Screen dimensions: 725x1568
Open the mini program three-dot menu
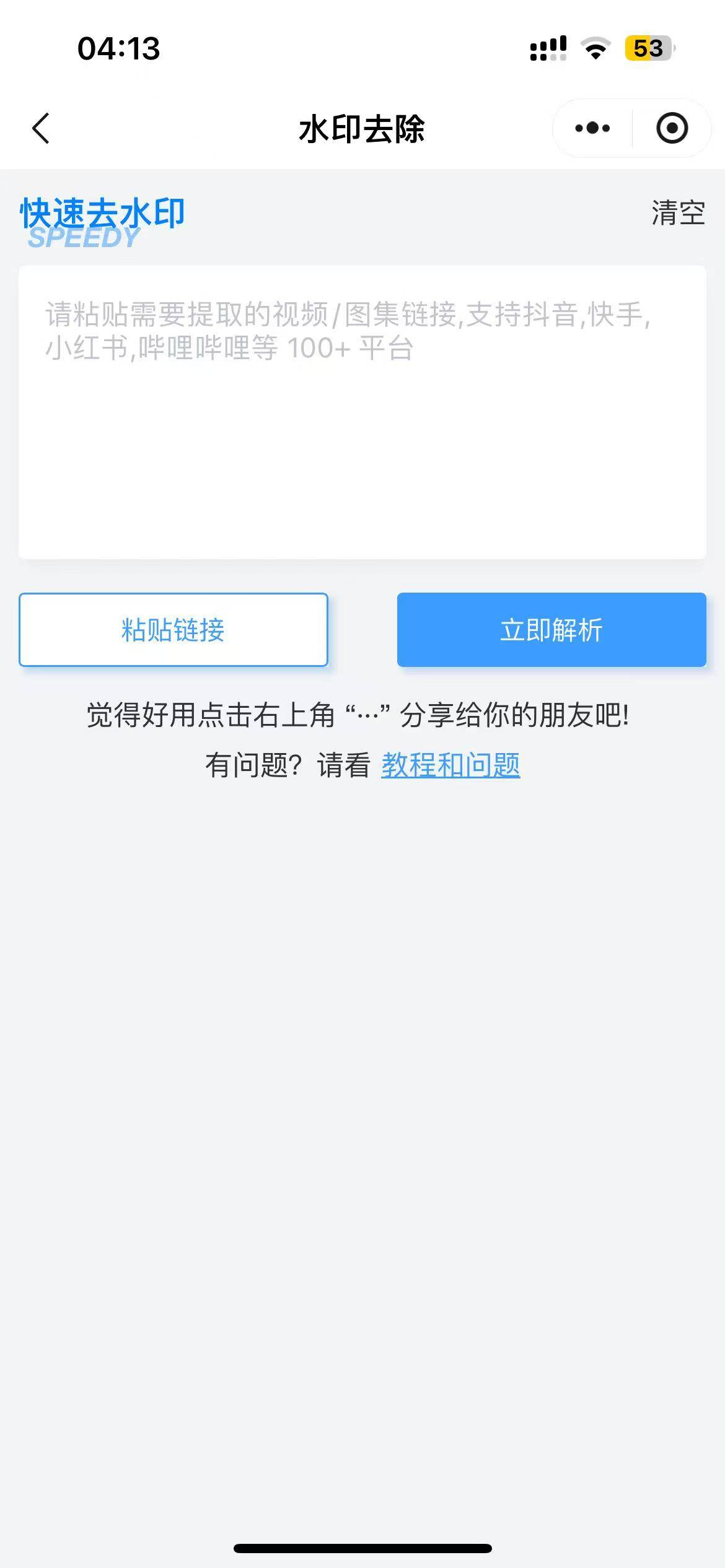point(592,129)
